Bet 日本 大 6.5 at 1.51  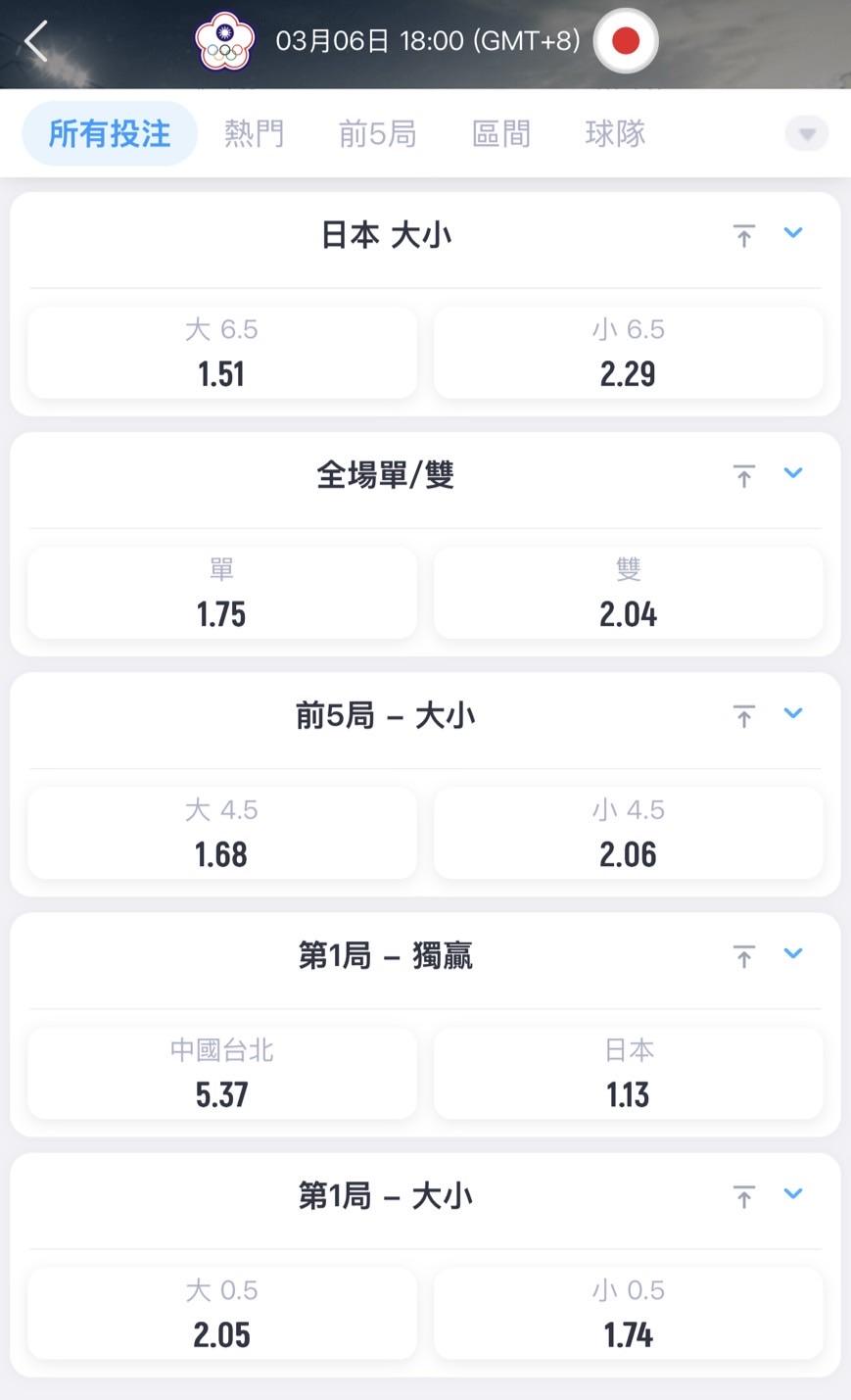tap(221, 353)
